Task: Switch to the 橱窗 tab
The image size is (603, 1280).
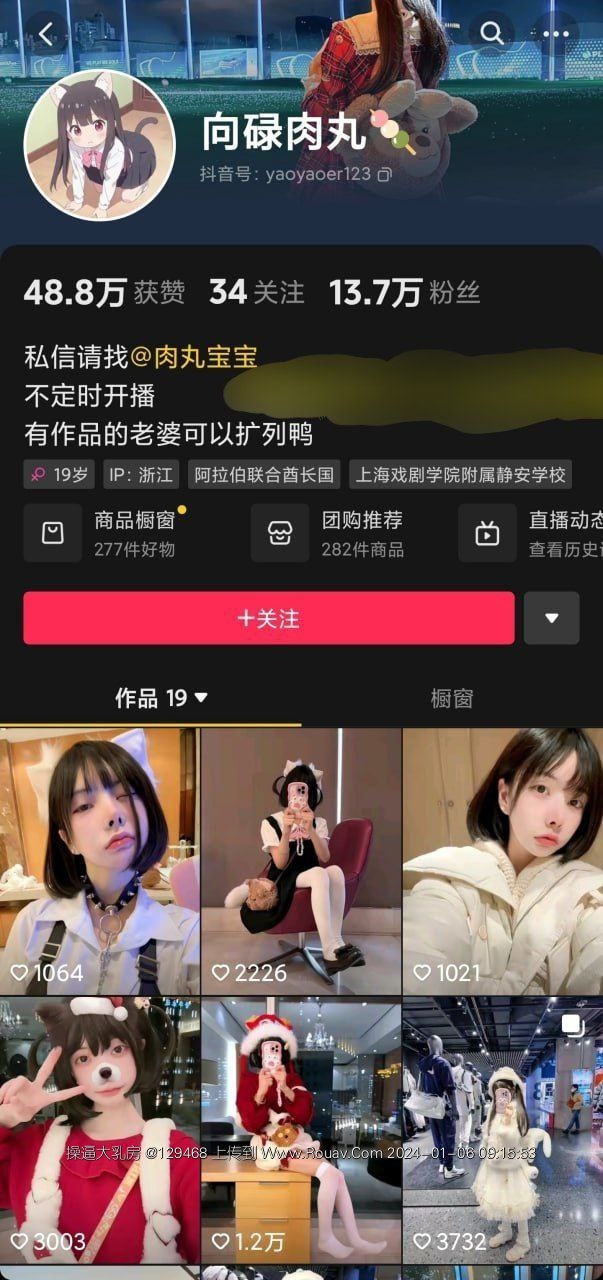Action: tap(451, 698)
